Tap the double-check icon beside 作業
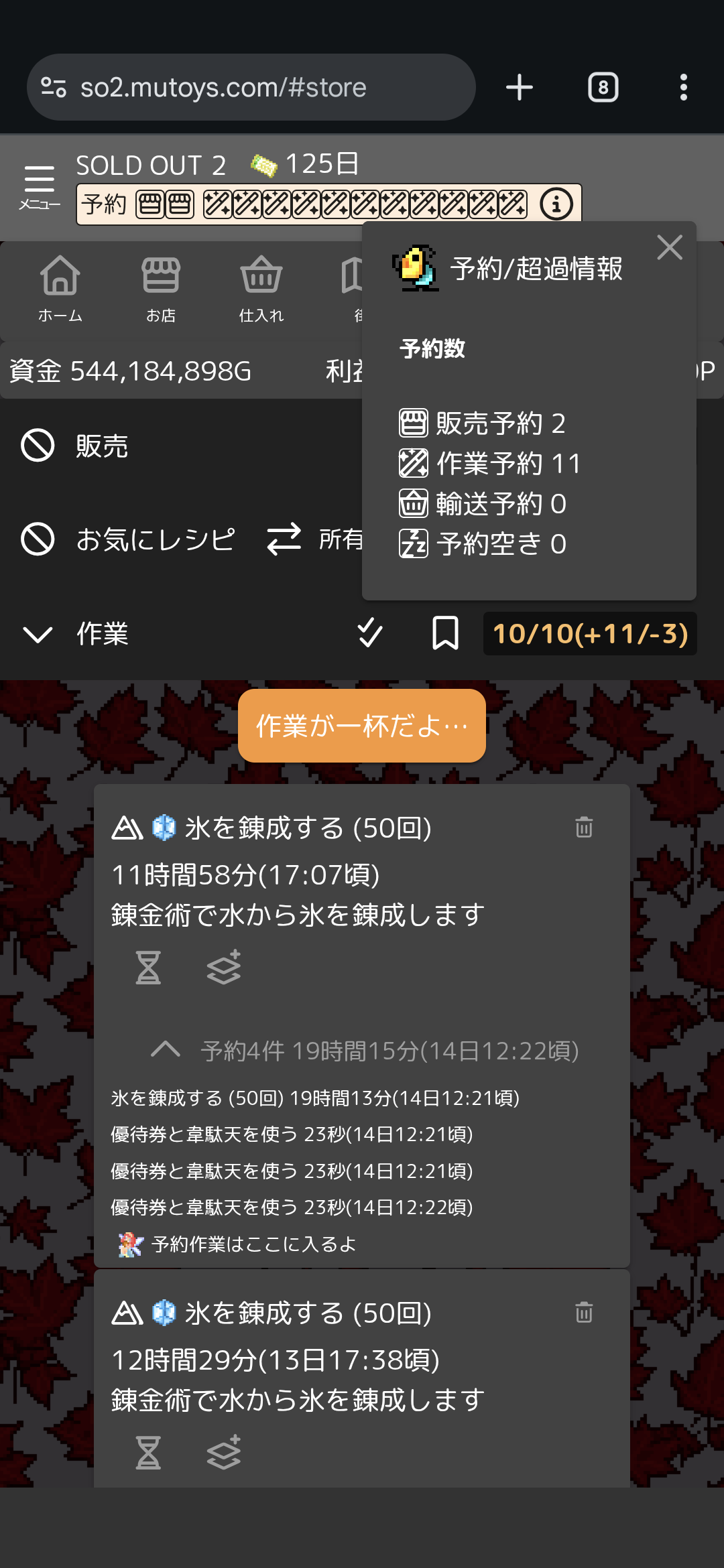Image resolution: width=724 pixels, height=1568 pixels. click(369, 633)
